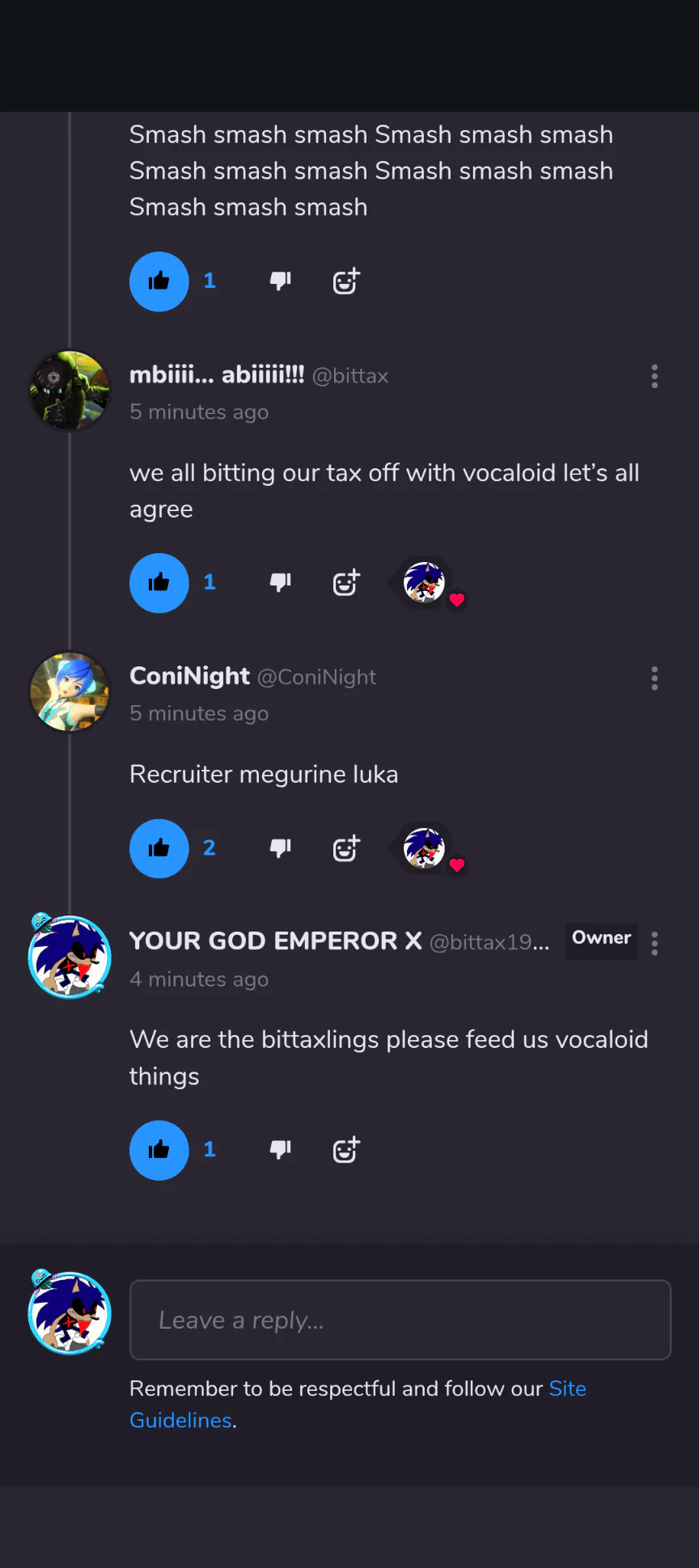Viewport: 699px width, 1568px height.
Task: Add reaction to 'bitting our tax off' comment
Action: click(x=346, y=583)
